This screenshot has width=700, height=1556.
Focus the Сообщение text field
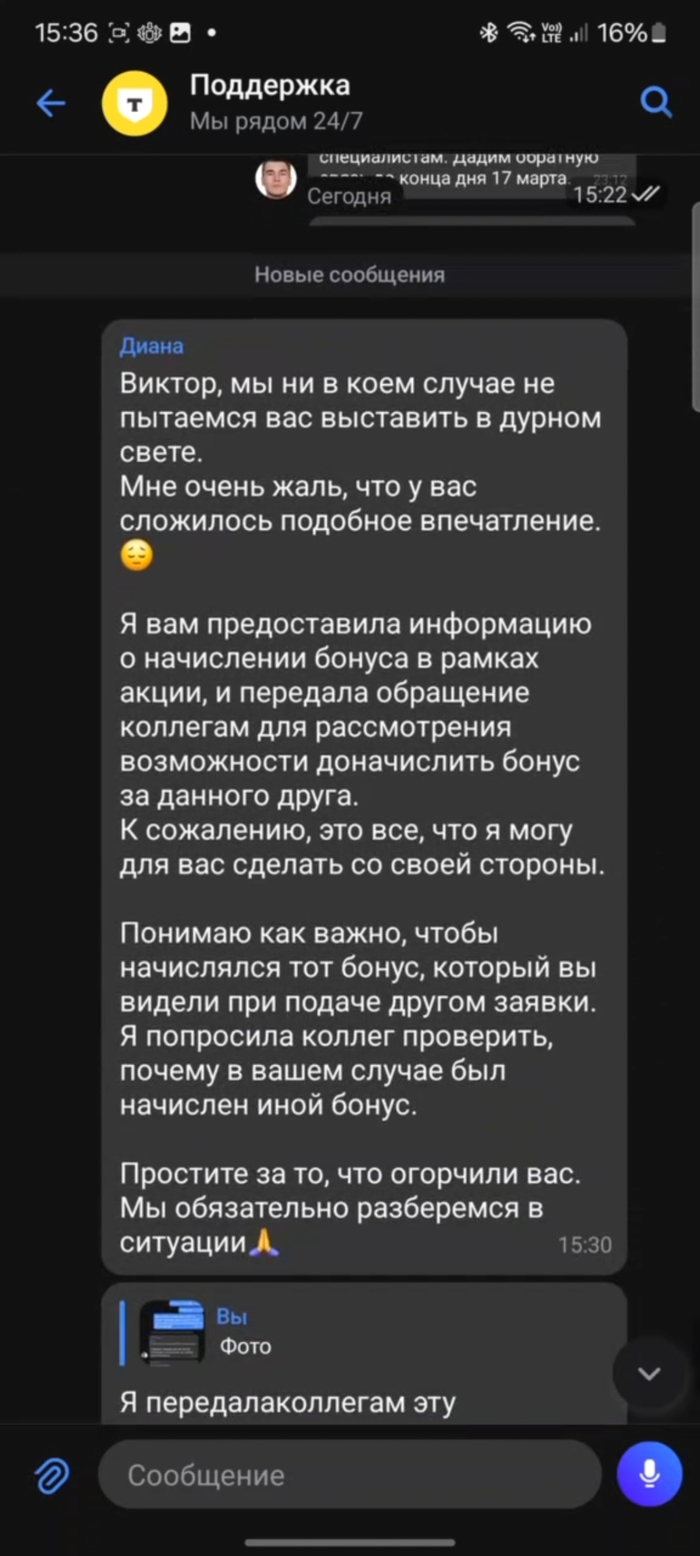coord(350,1475)
